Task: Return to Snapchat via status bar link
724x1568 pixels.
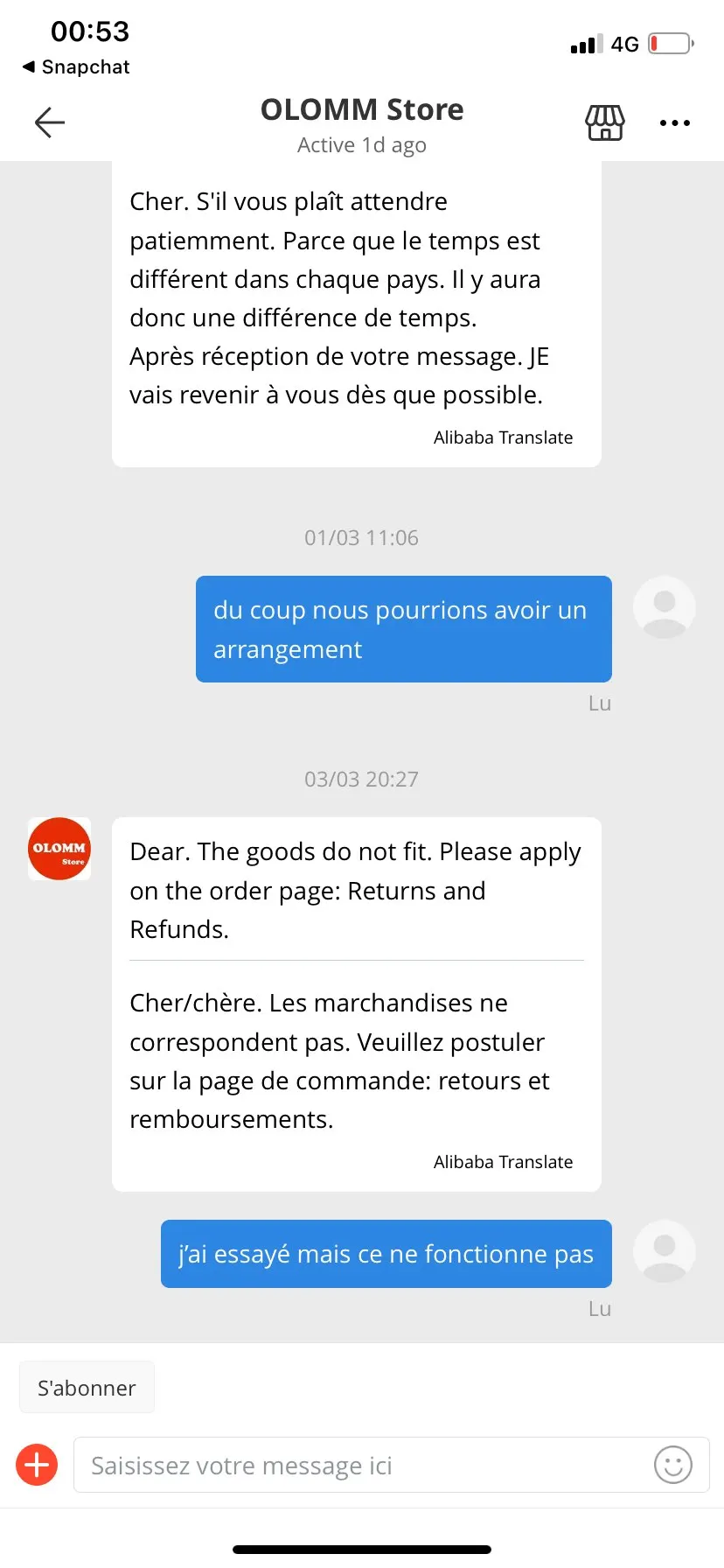Action: point(76,67)
